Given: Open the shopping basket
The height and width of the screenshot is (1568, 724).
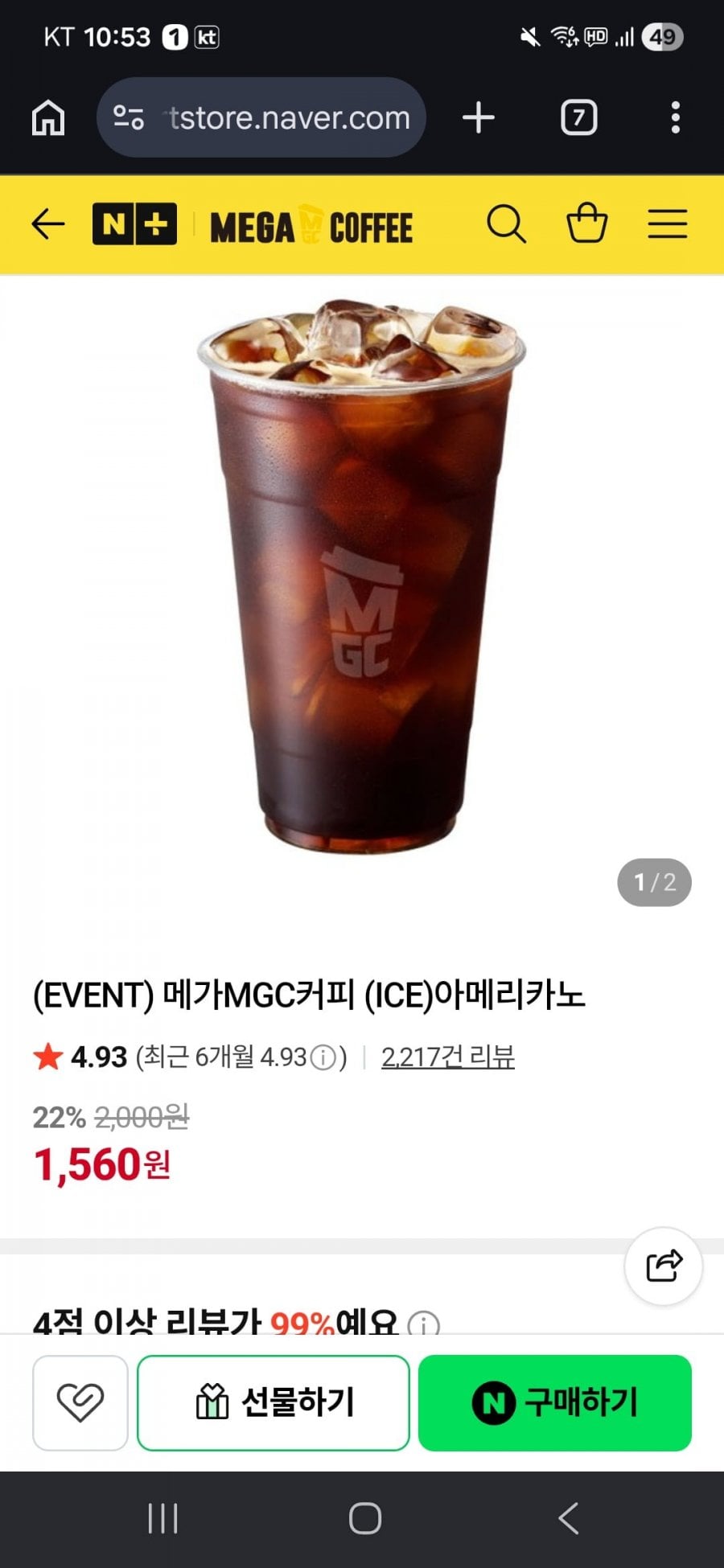Looking at the screenshot, I should 587,224.
